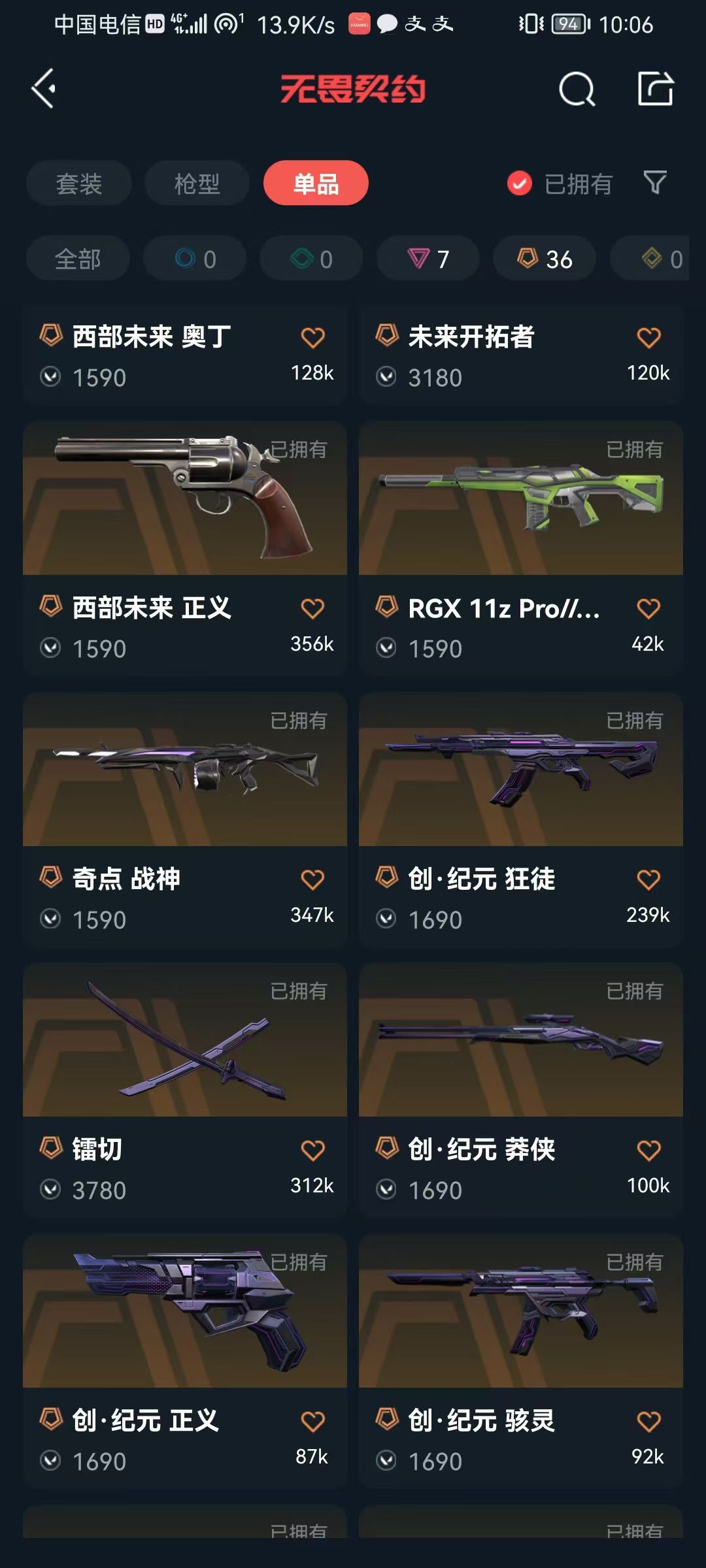Filter by the blue tier chip showing 0
Screen dimensions: 706x1568
pyautogui.click(x=195, y=259)
